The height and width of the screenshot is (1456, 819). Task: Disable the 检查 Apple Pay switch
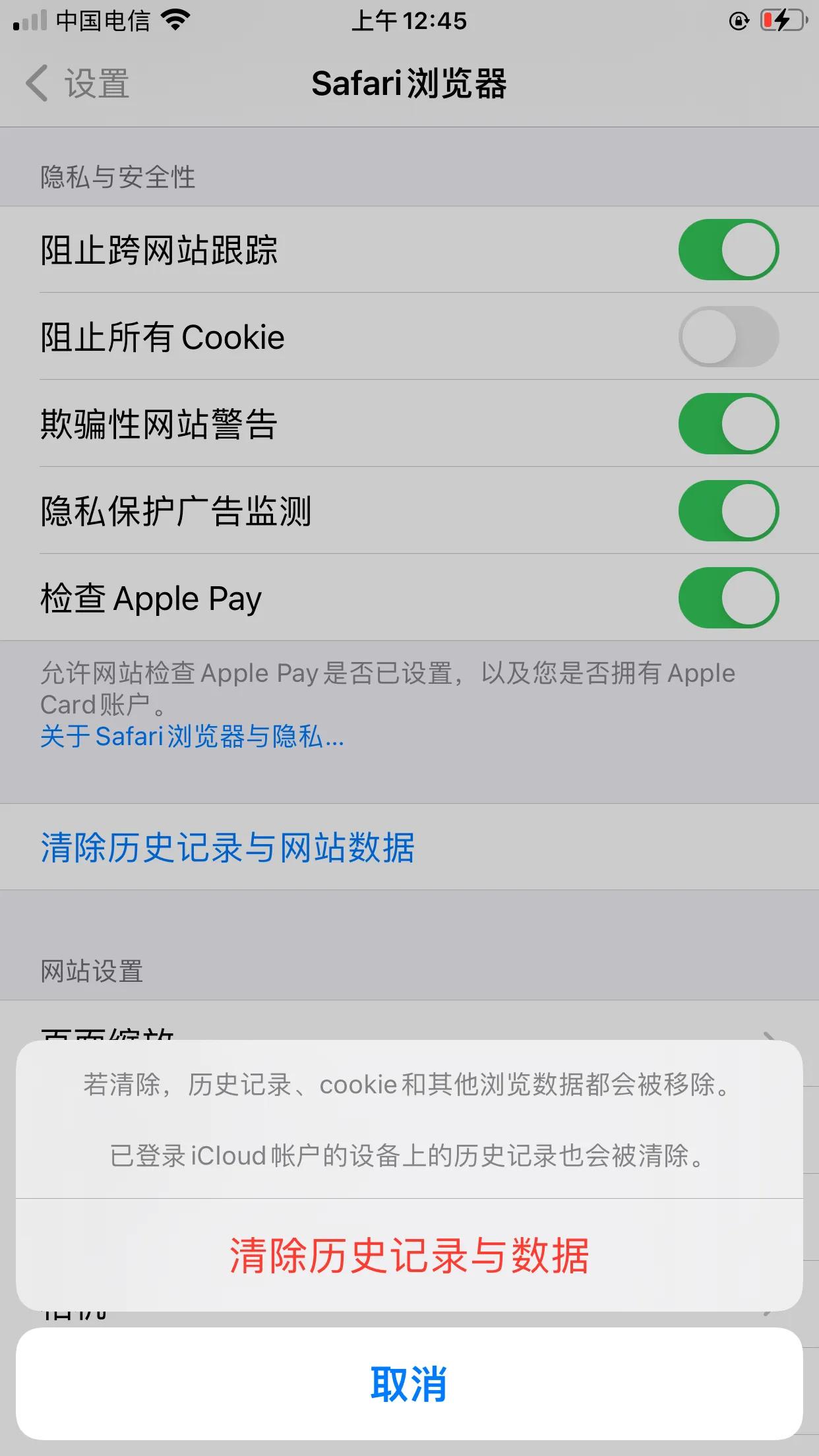[728, 597]
